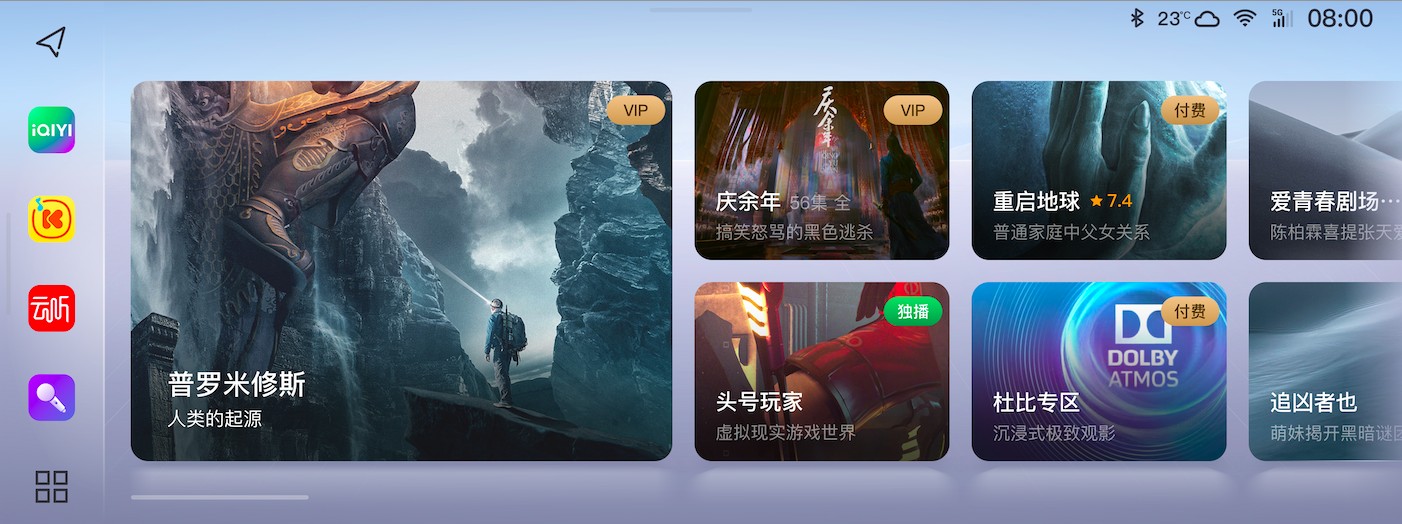Launch the iQIYI app

pos(51,130)
